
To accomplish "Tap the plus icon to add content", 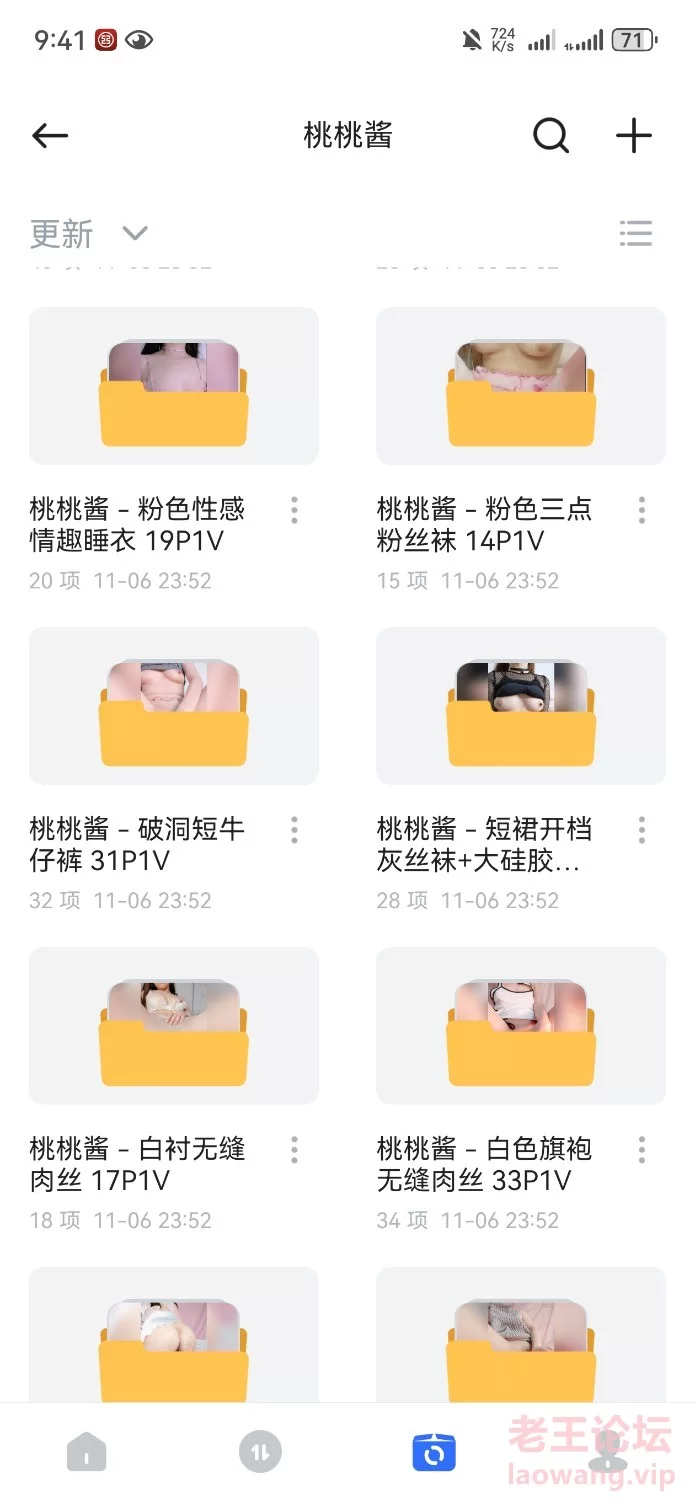I will pyautogui.click(x=634, y=136).
